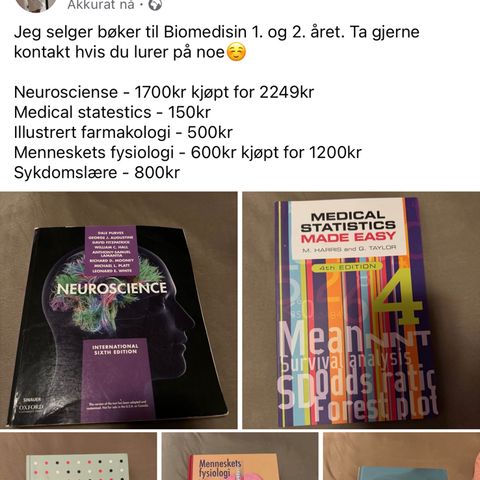Open the Neuroscience book photo
The width and height of the screenshot is (480, 480).
(x=118, y=310)
